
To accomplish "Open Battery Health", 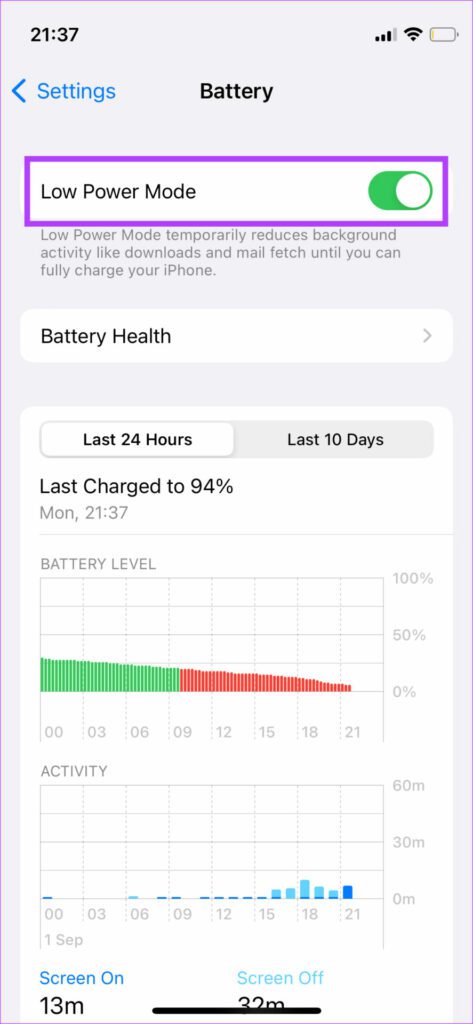I will pyautogui.click(x=236, y=336).
